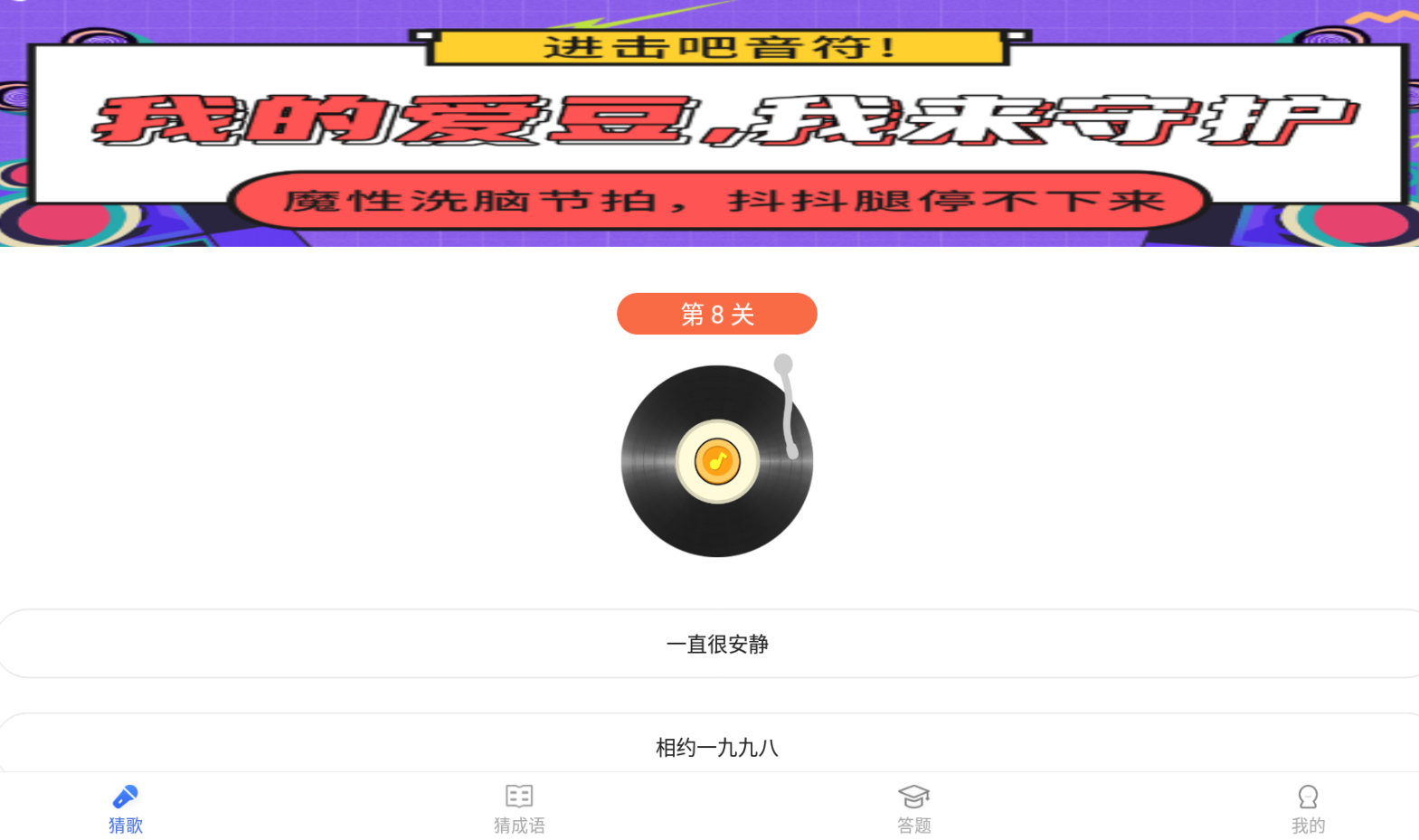Play the song on the vinyl record
The height and width of the screenshot is (840, 1419).
pos(716,461)
